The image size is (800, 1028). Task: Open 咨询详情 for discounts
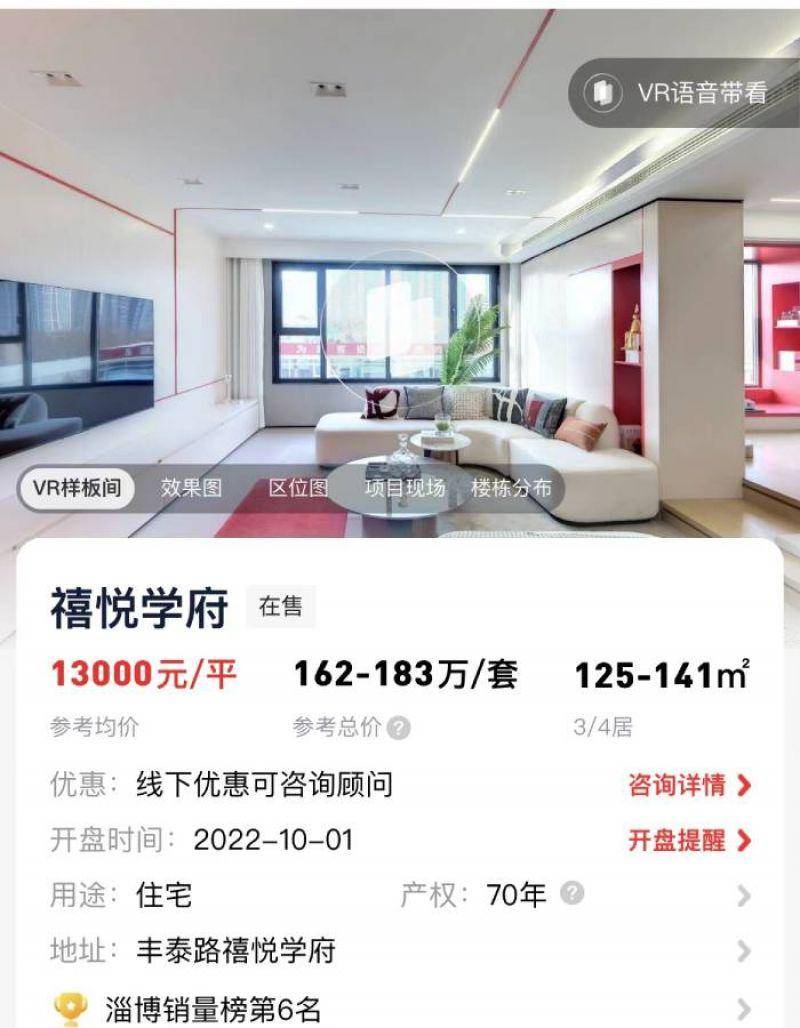689,785
